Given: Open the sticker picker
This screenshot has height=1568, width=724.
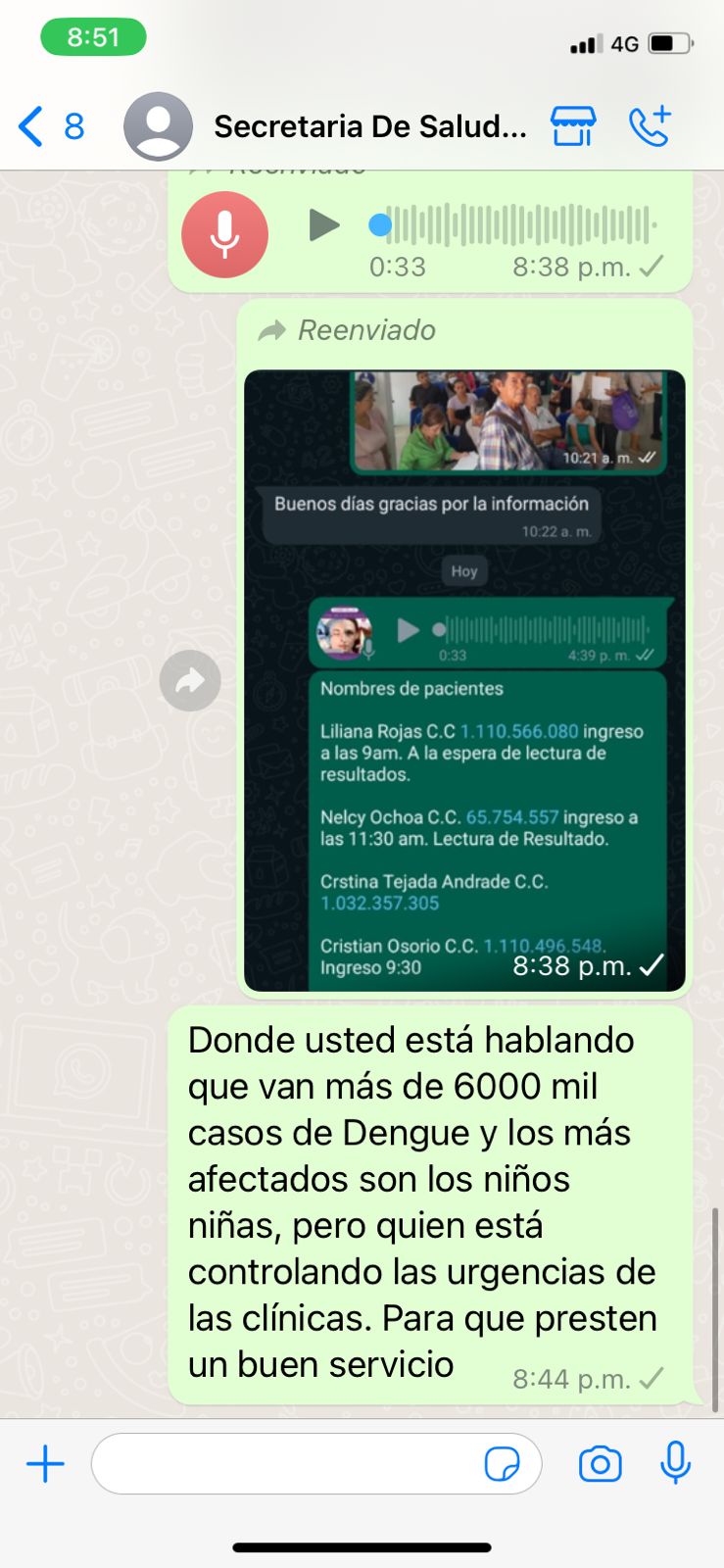Looking at the screenshot, I should point(503,1464).
